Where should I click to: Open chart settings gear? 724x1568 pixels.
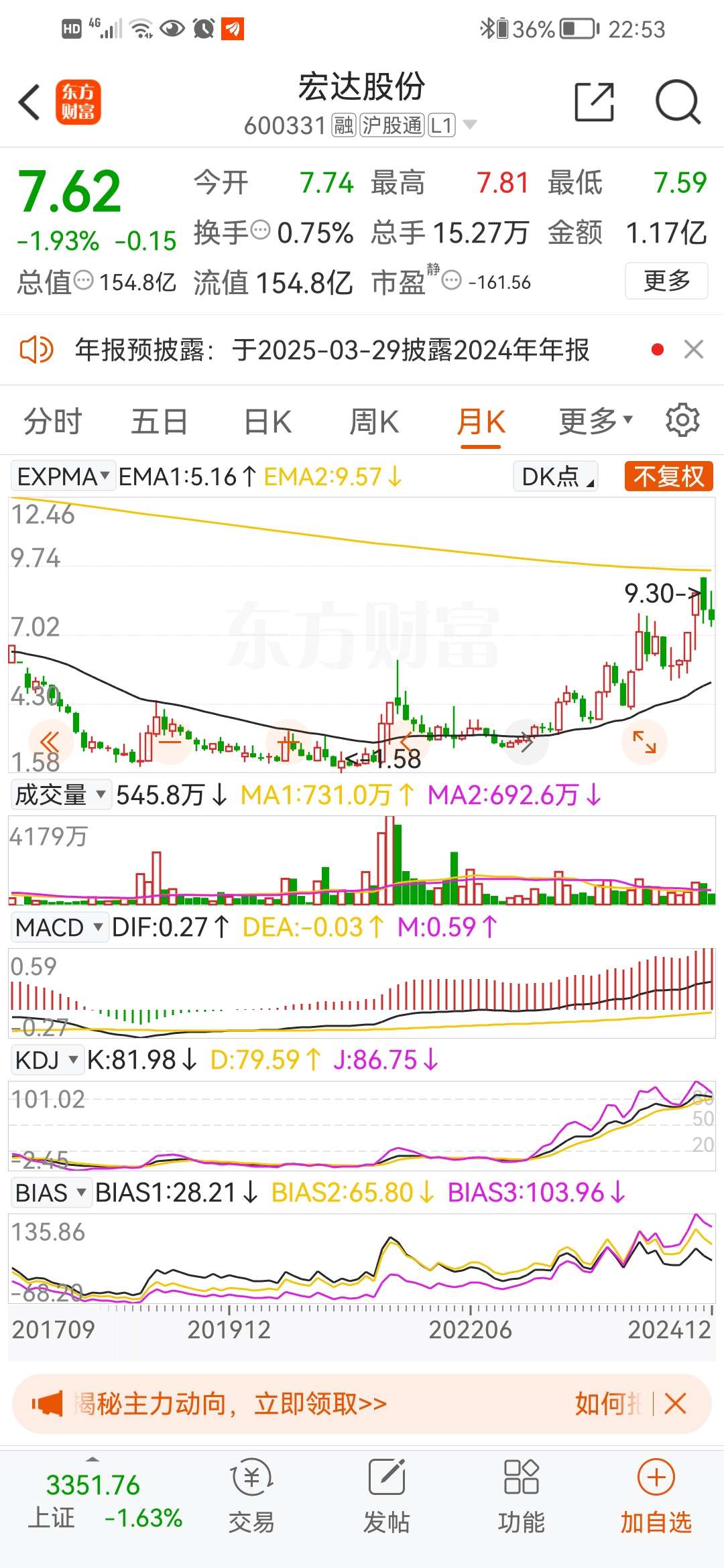(682, 420)
